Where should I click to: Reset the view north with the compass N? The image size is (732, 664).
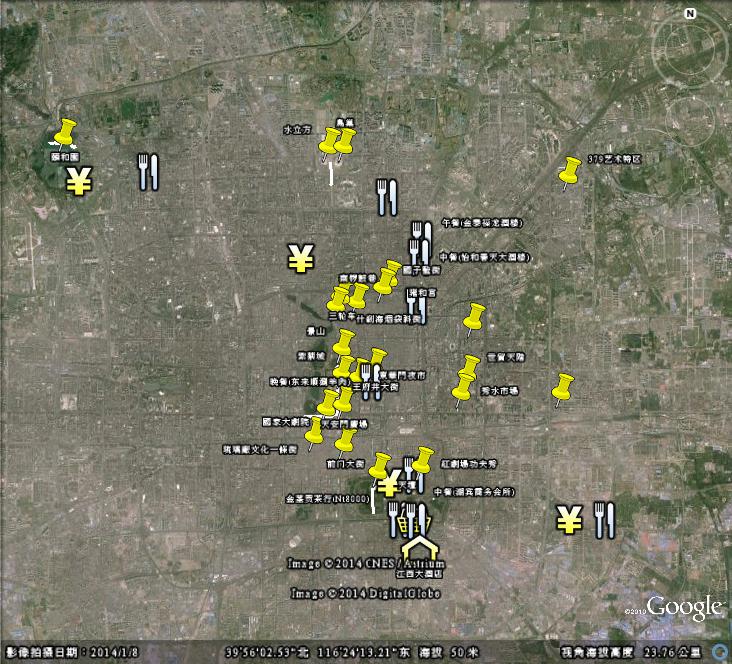tap(690, 14)
